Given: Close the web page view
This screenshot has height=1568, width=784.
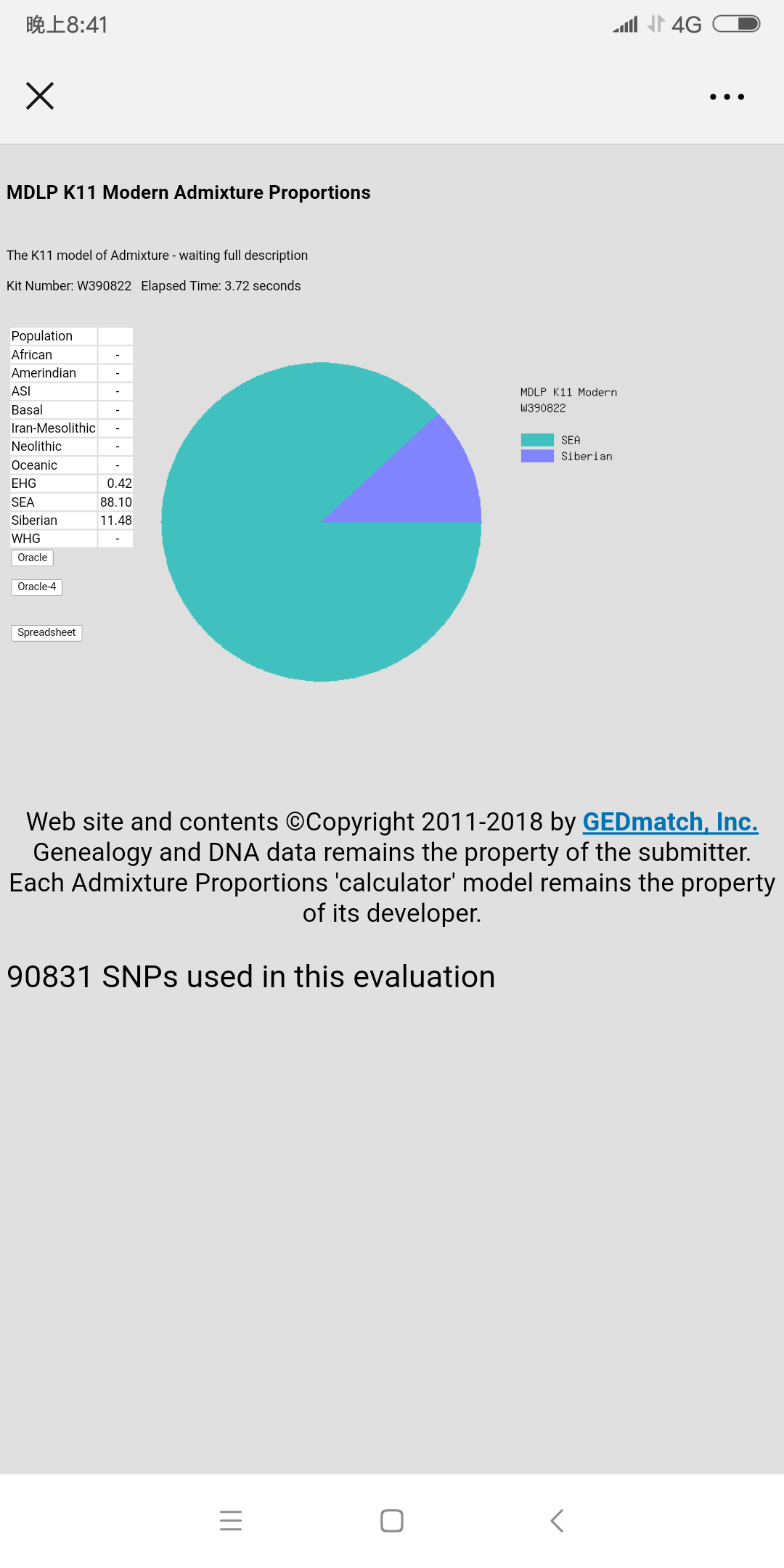Looking at the screenshot, I should point(40,96).
